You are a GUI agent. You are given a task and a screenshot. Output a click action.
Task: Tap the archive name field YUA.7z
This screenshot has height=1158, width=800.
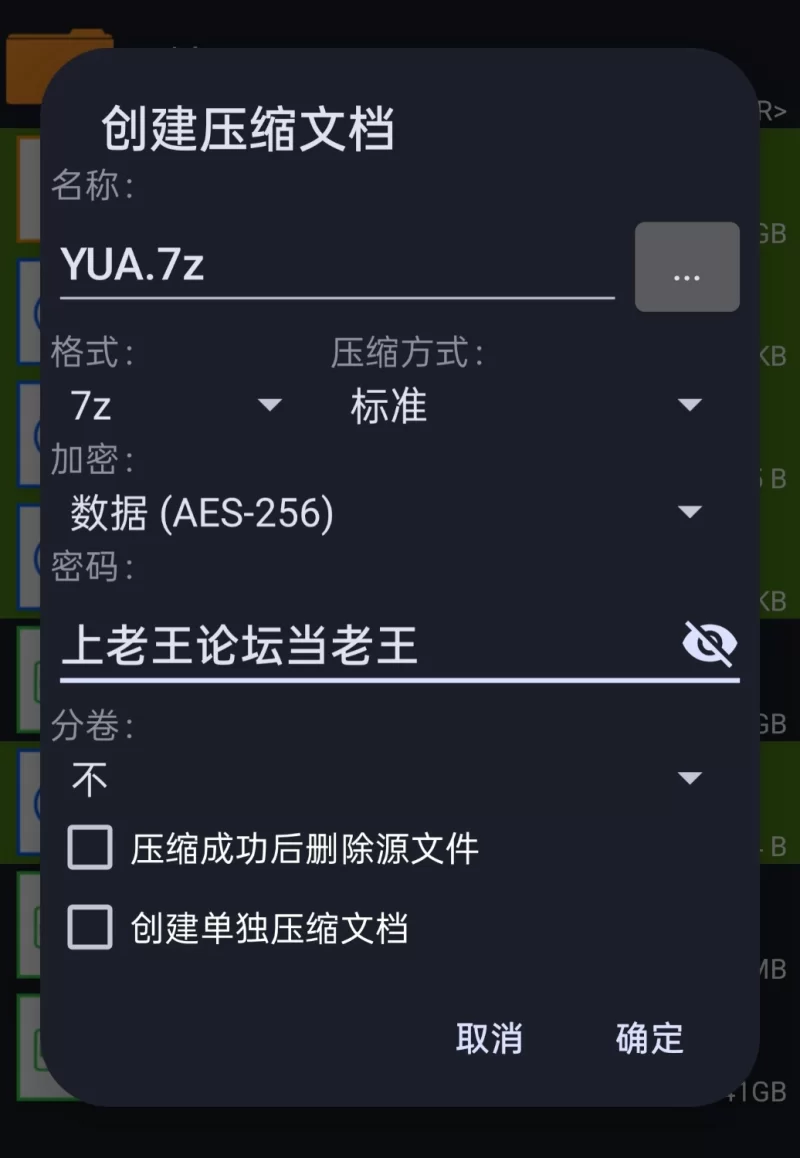tap(335, 265)
